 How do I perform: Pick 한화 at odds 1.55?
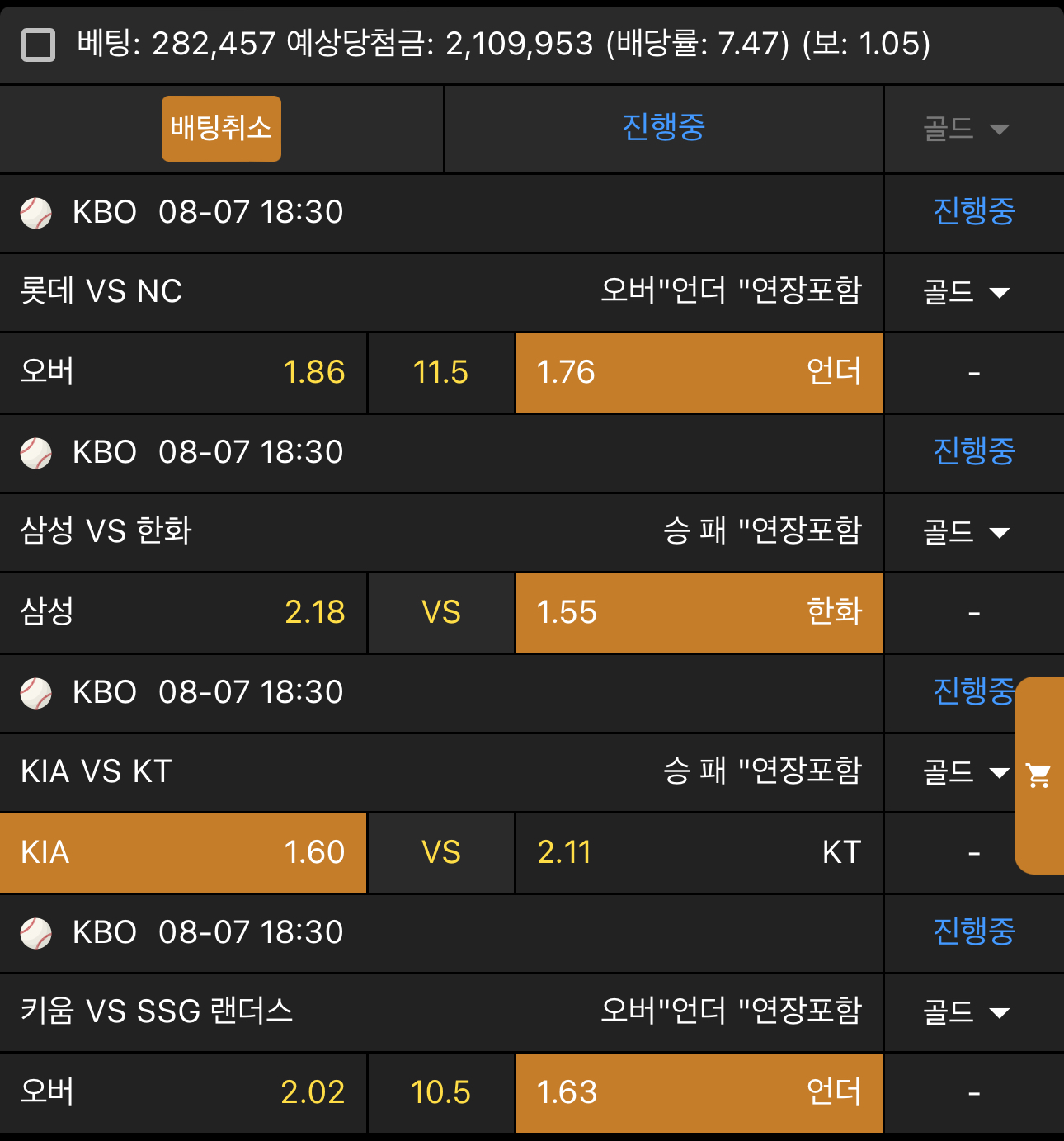coord(699,612)
